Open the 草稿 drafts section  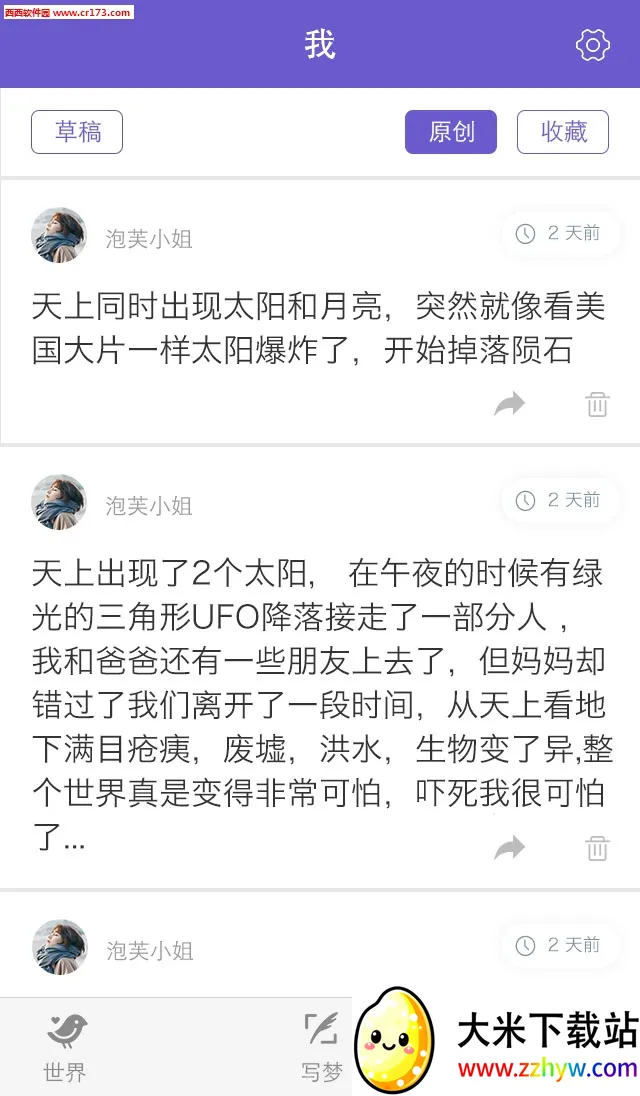[x=77, y=132]
